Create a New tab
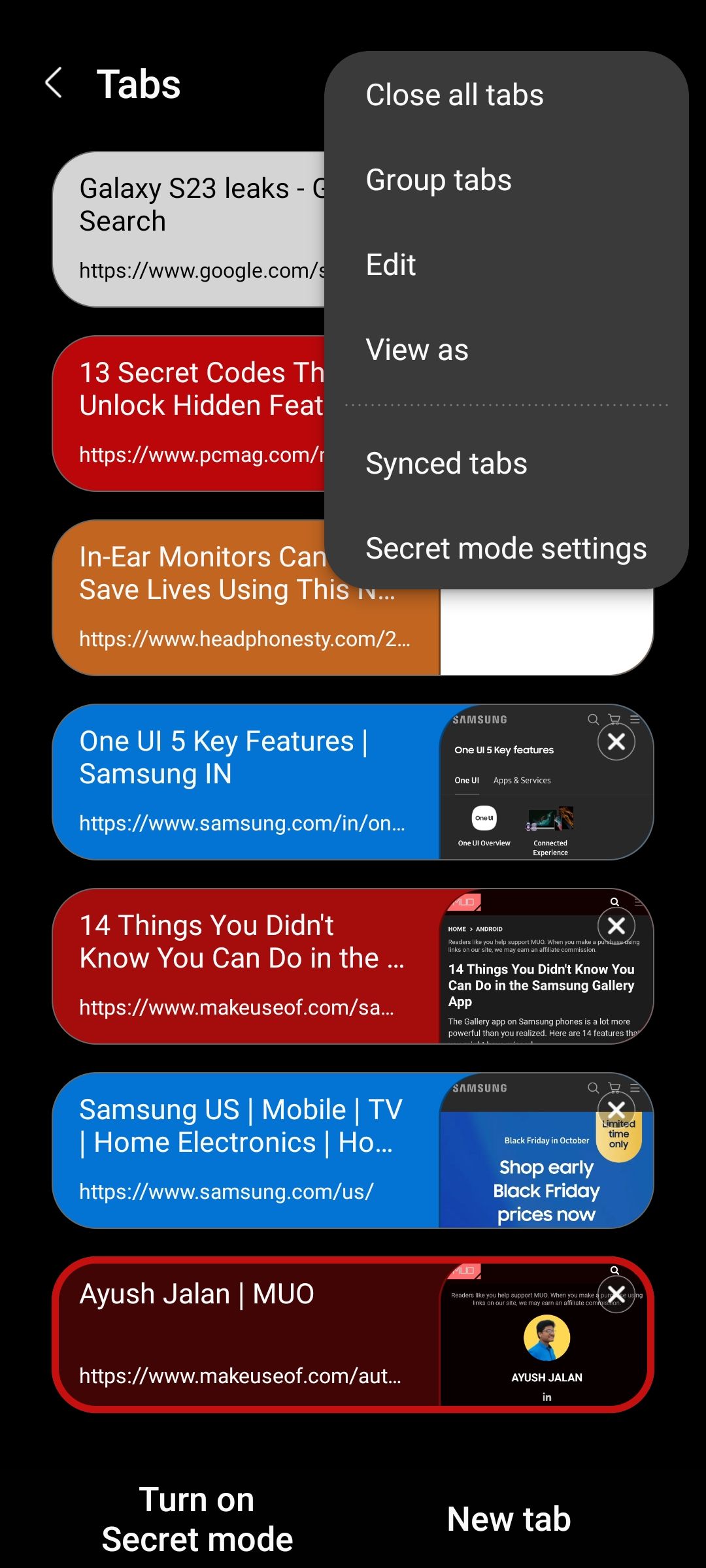Screen dimensions: 706x1568 click(x=509, y=1519)
